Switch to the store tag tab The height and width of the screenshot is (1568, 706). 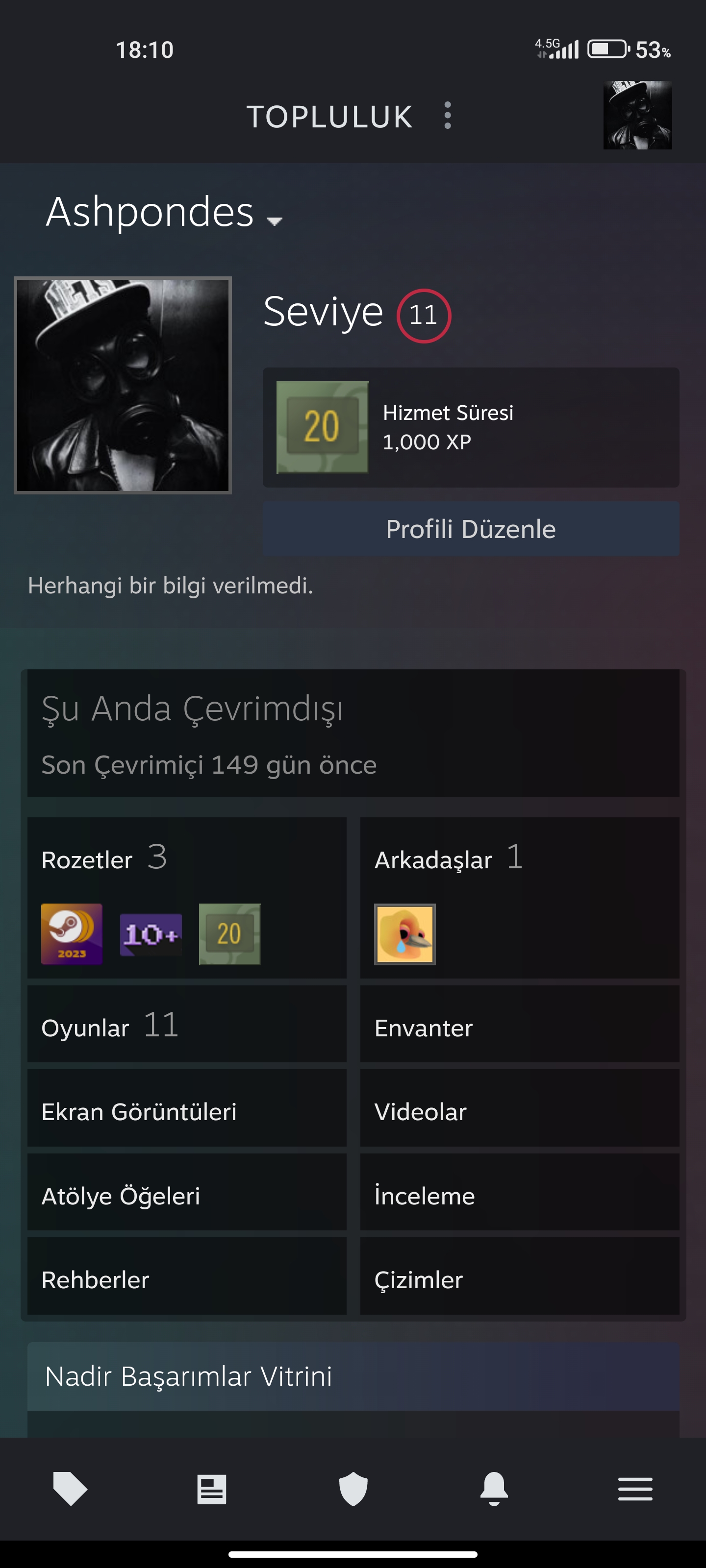[71, 1489]
